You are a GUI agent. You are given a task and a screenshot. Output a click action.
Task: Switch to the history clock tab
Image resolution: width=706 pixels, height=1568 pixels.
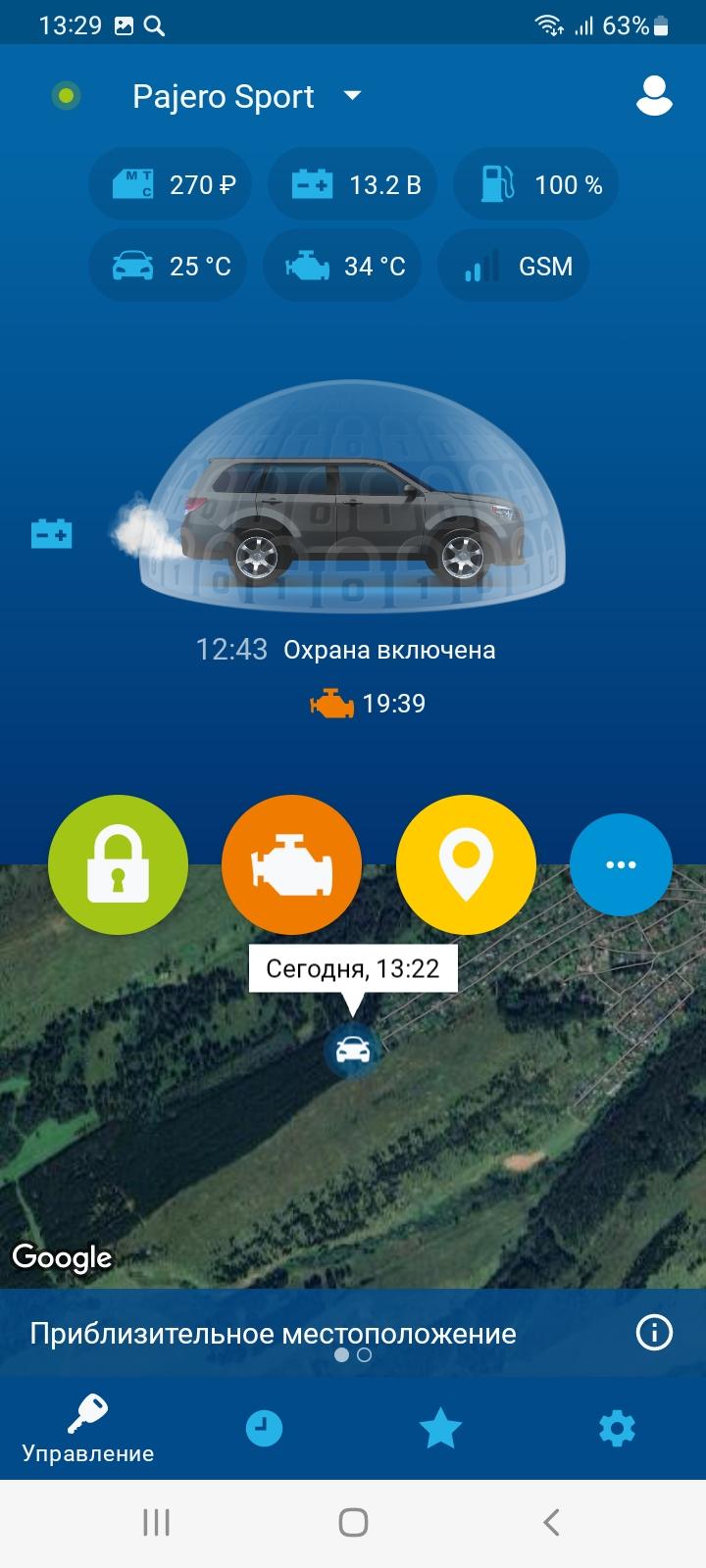(x=264, y=1428)
